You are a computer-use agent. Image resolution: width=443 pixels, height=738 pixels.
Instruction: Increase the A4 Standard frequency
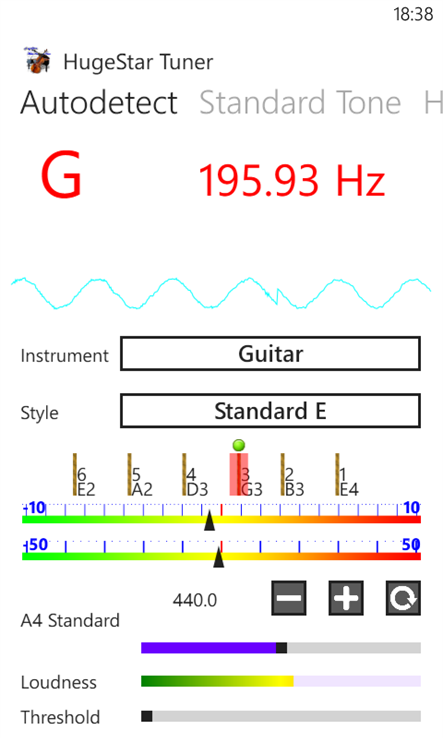(346, 598)
